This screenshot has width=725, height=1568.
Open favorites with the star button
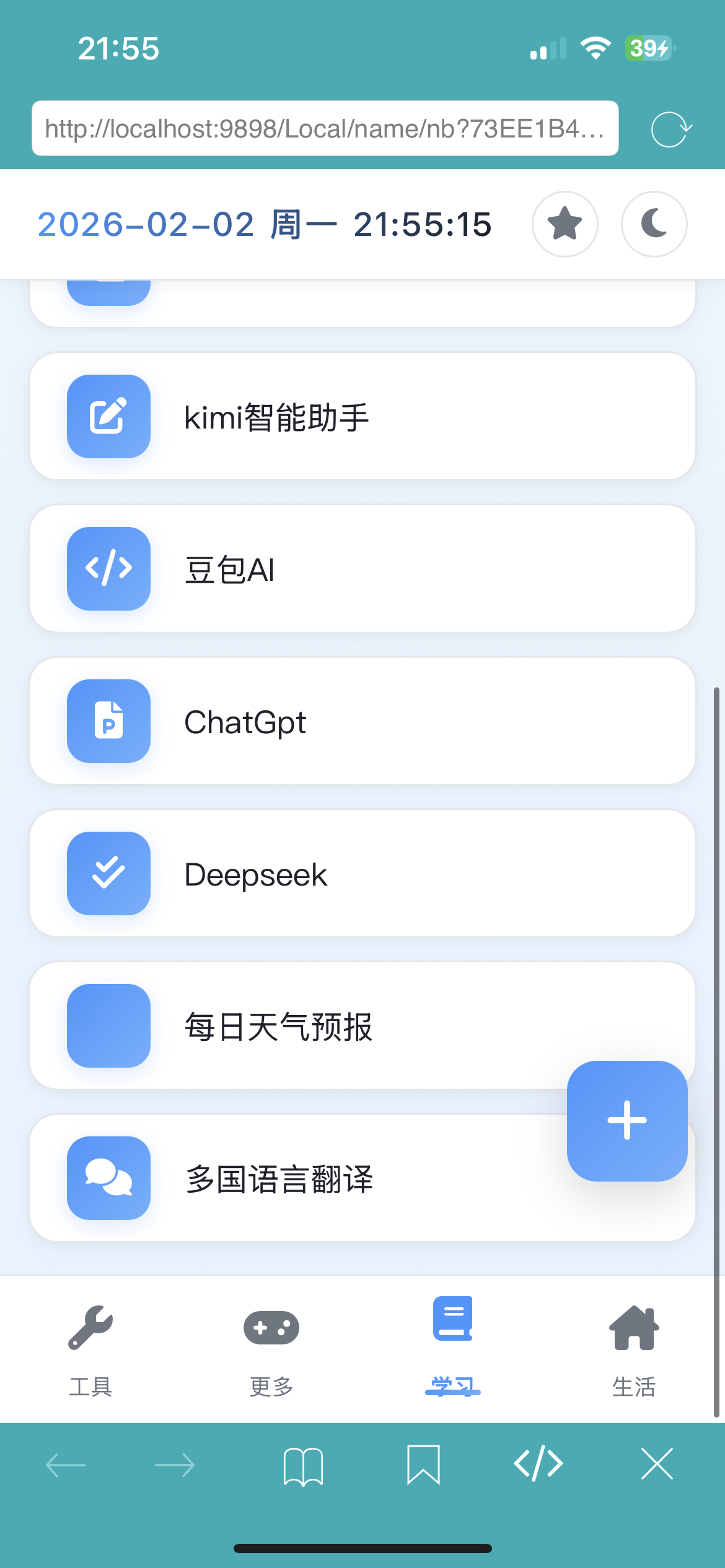coord(565,224)
